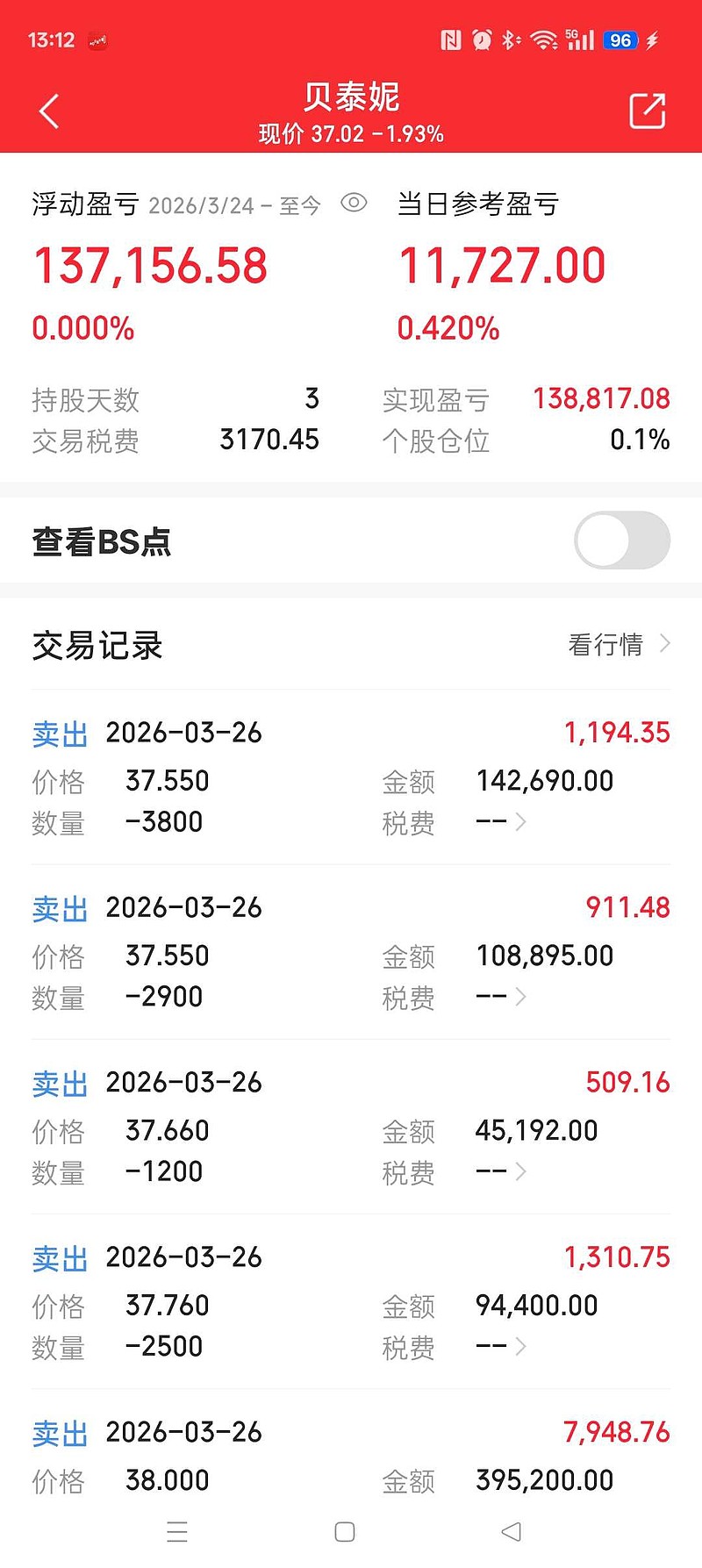
Task: Turn on the 查看BS点 switch
Action: (x=622, y=541)
